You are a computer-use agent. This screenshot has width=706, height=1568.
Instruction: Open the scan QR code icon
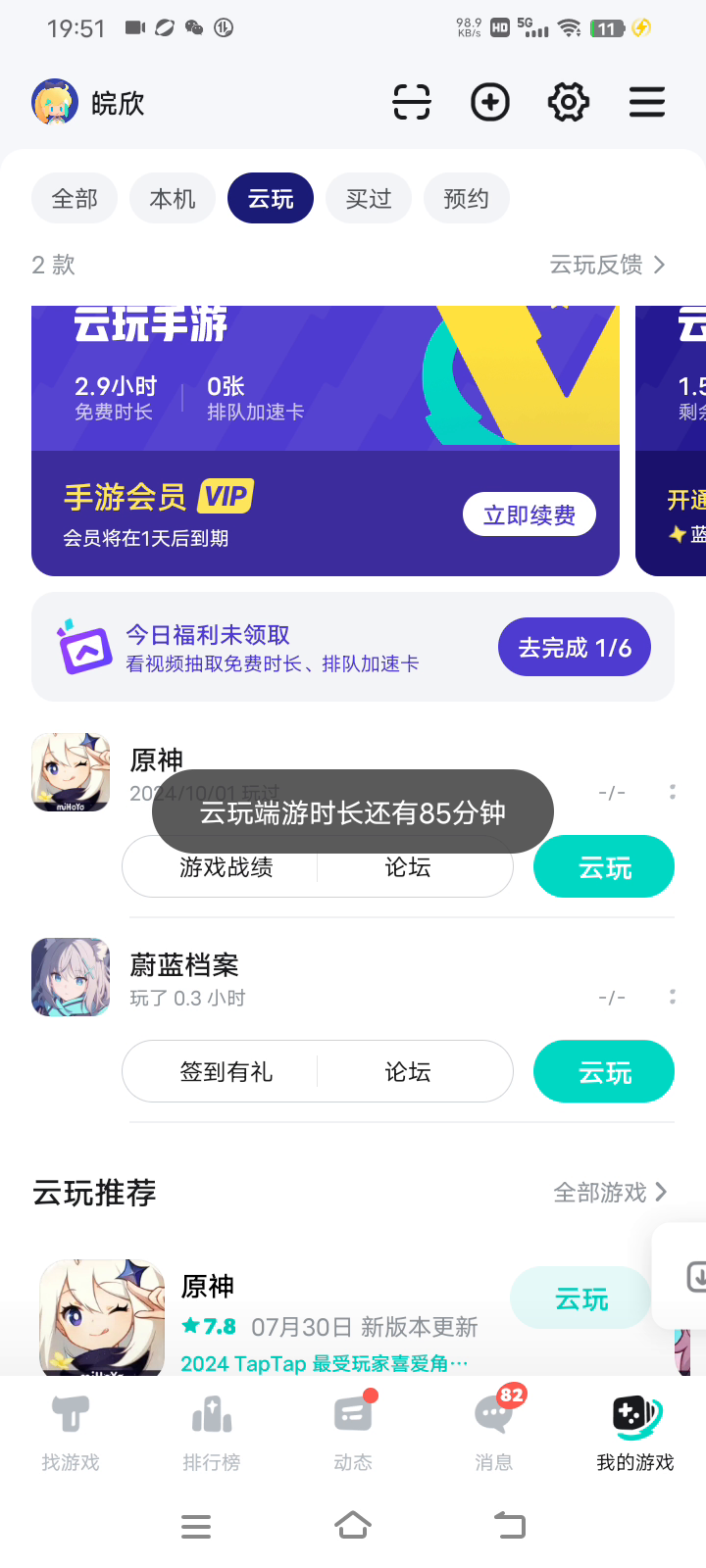412,102
